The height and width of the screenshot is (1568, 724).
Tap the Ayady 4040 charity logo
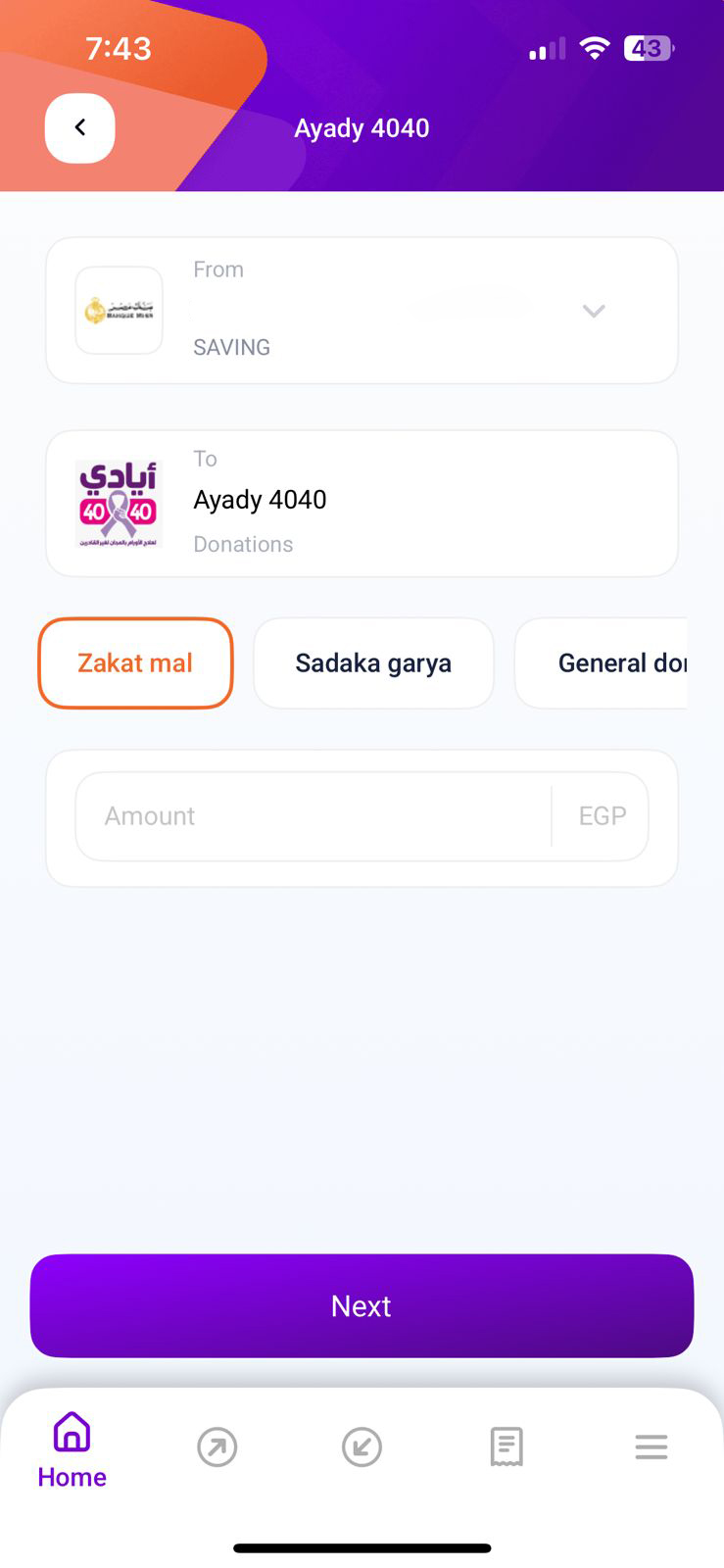(x=119, y=503)
